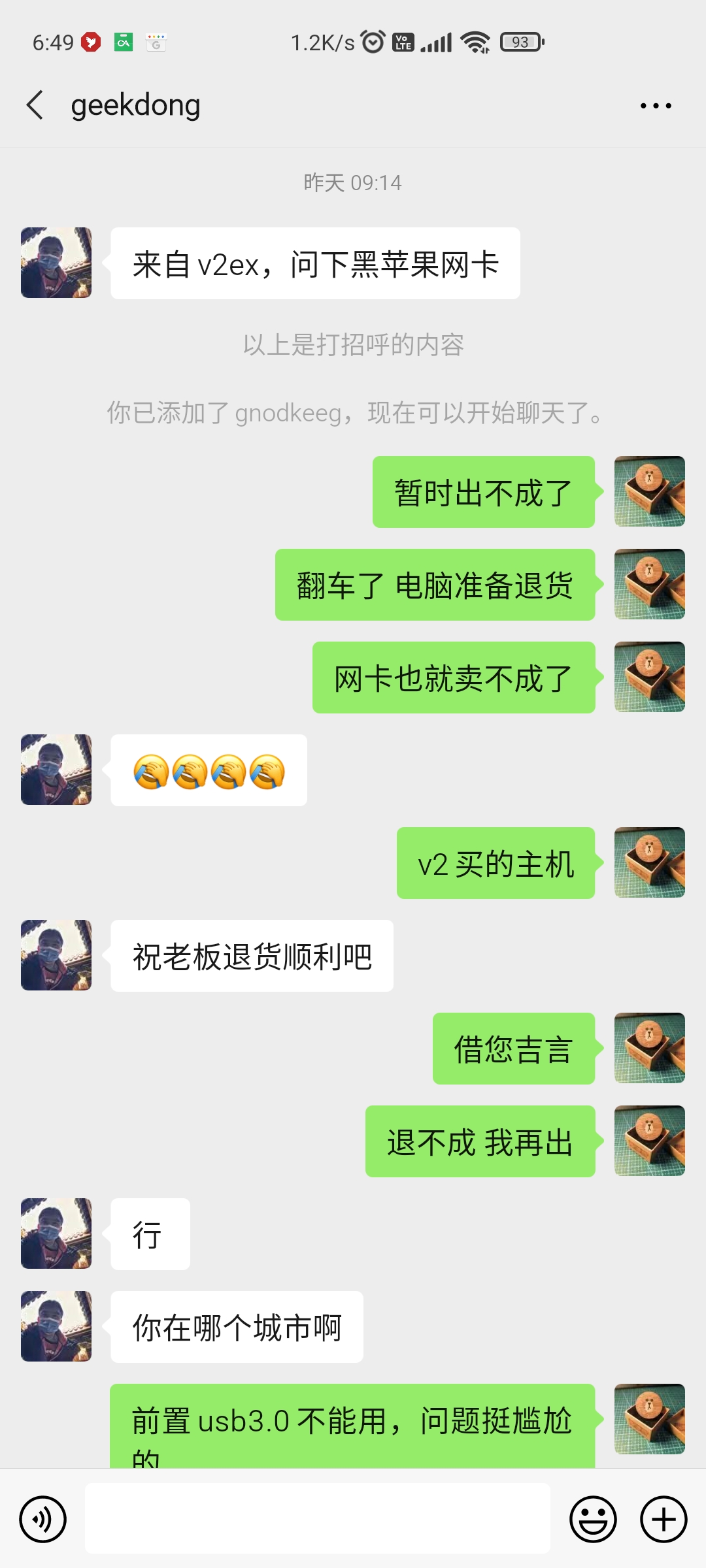Tap my avatar beside "借您吉言"
This screenshot has height=1568, width=706.
[649, 1048]
